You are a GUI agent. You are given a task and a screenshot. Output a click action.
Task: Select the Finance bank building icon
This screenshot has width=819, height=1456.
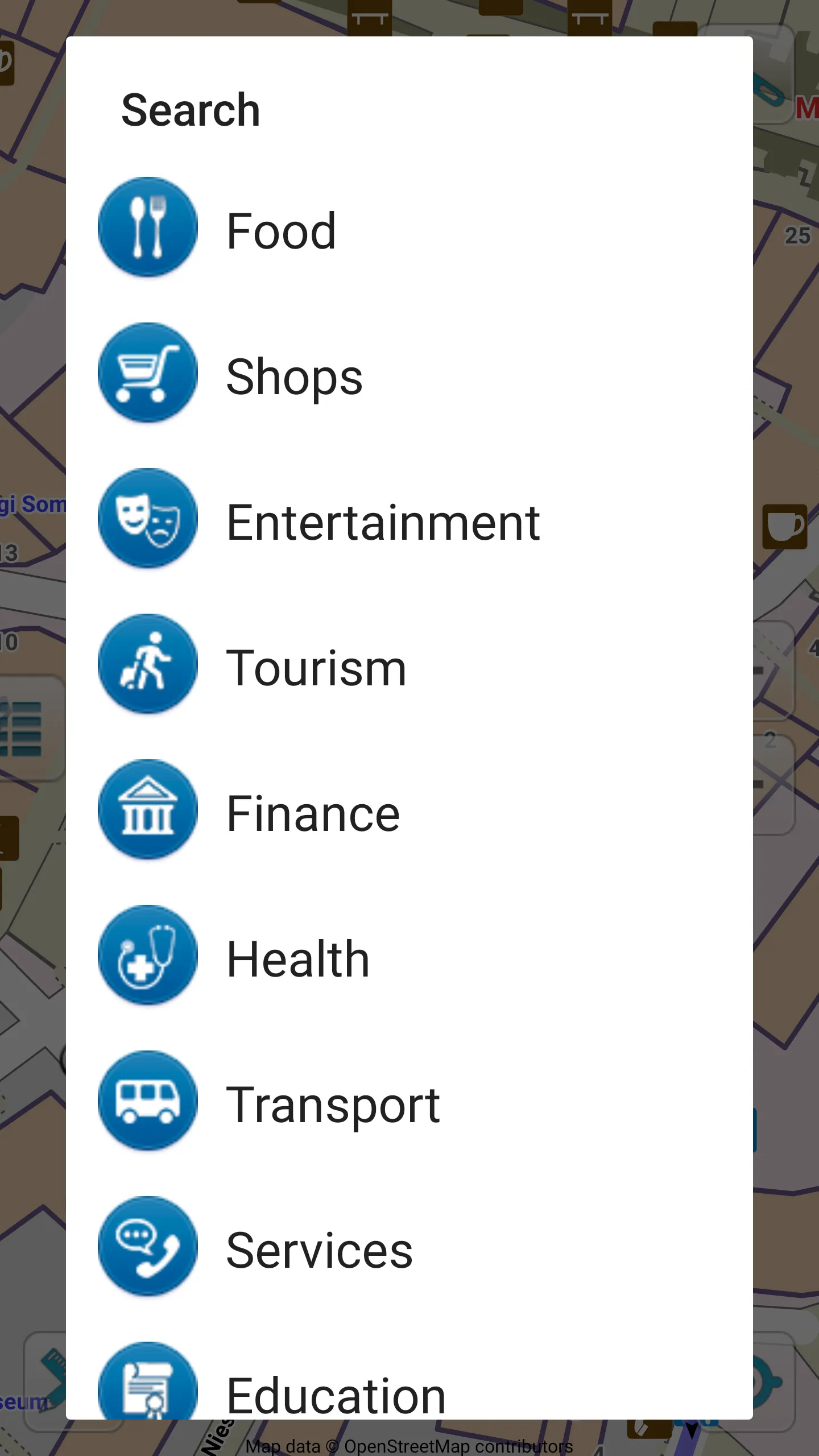click(147, 810)
